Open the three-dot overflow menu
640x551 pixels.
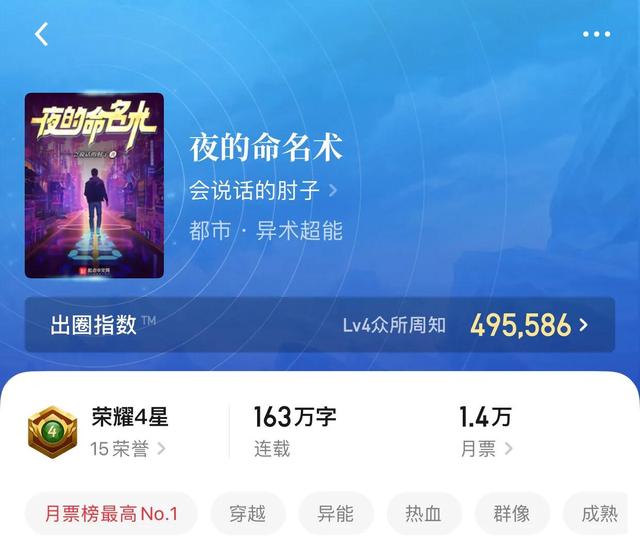(596, 35)
